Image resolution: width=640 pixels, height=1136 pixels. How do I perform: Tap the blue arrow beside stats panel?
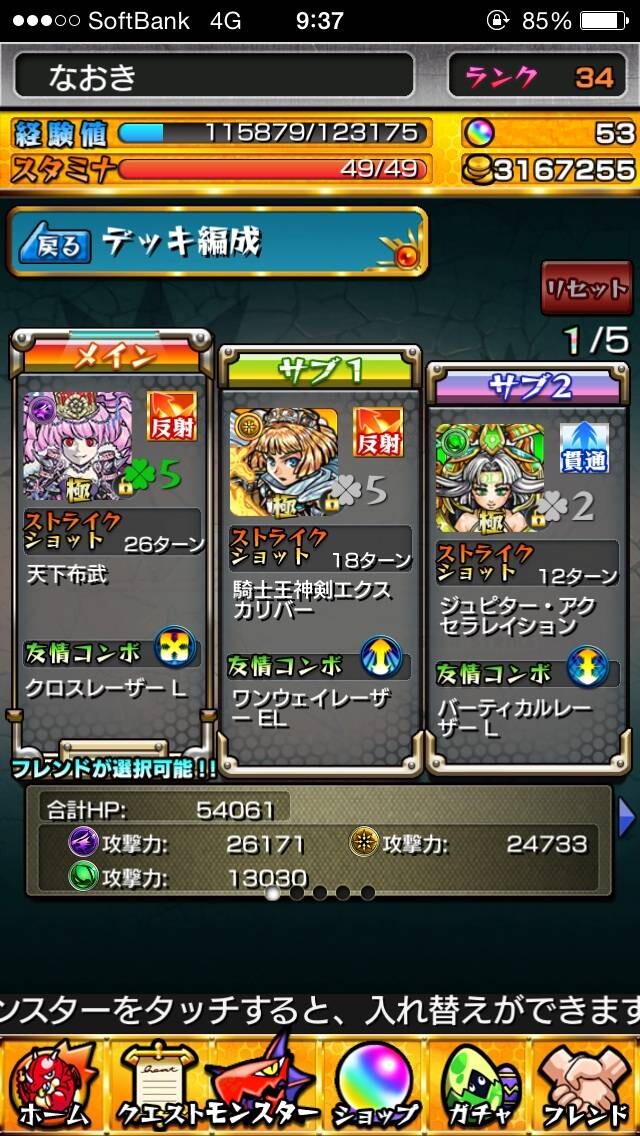626,817
